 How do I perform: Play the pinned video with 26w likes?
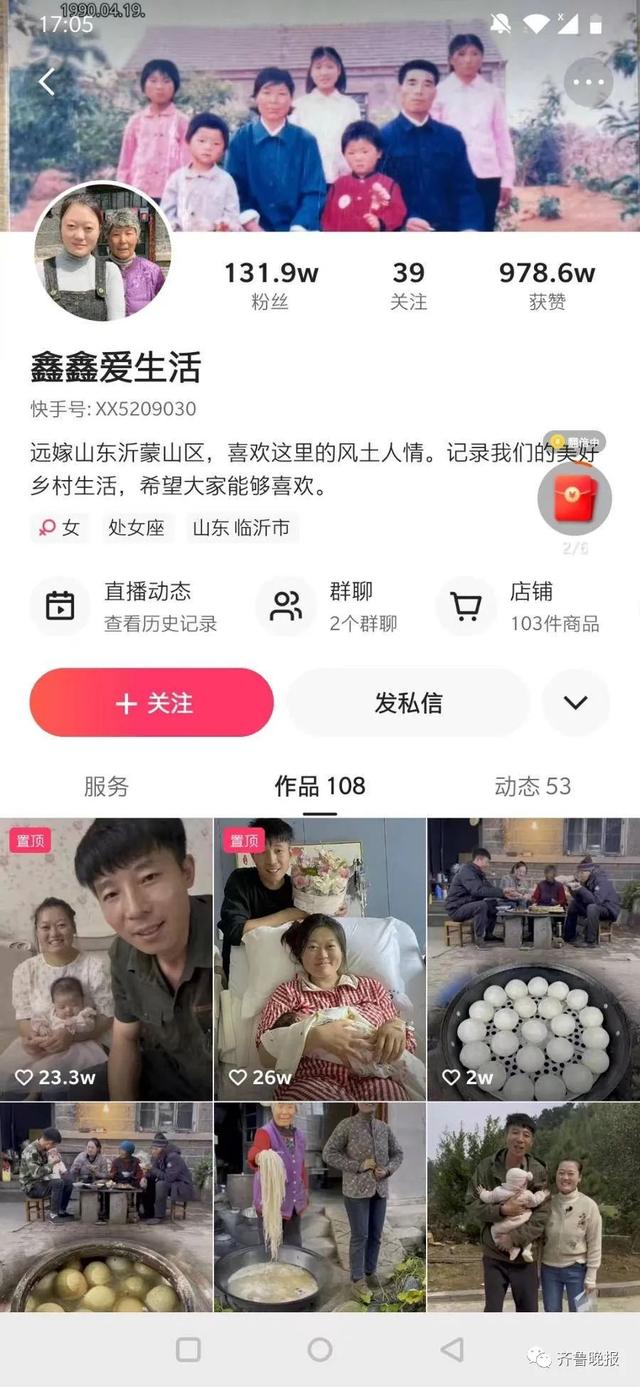pos(320,958)
